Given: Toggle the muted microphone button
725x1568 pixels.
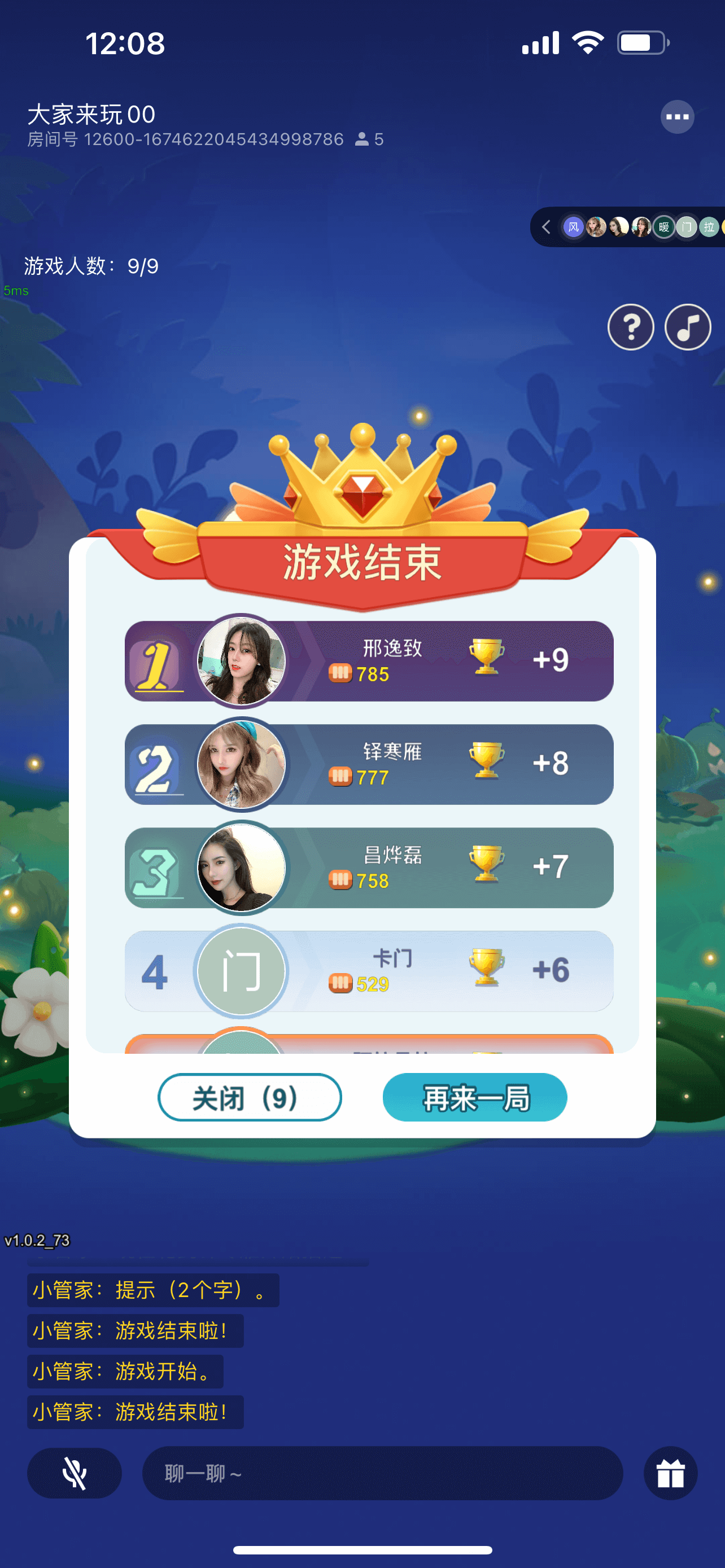Looking at the screenshot, I should pyautogui.click(x=75, y=1473).
